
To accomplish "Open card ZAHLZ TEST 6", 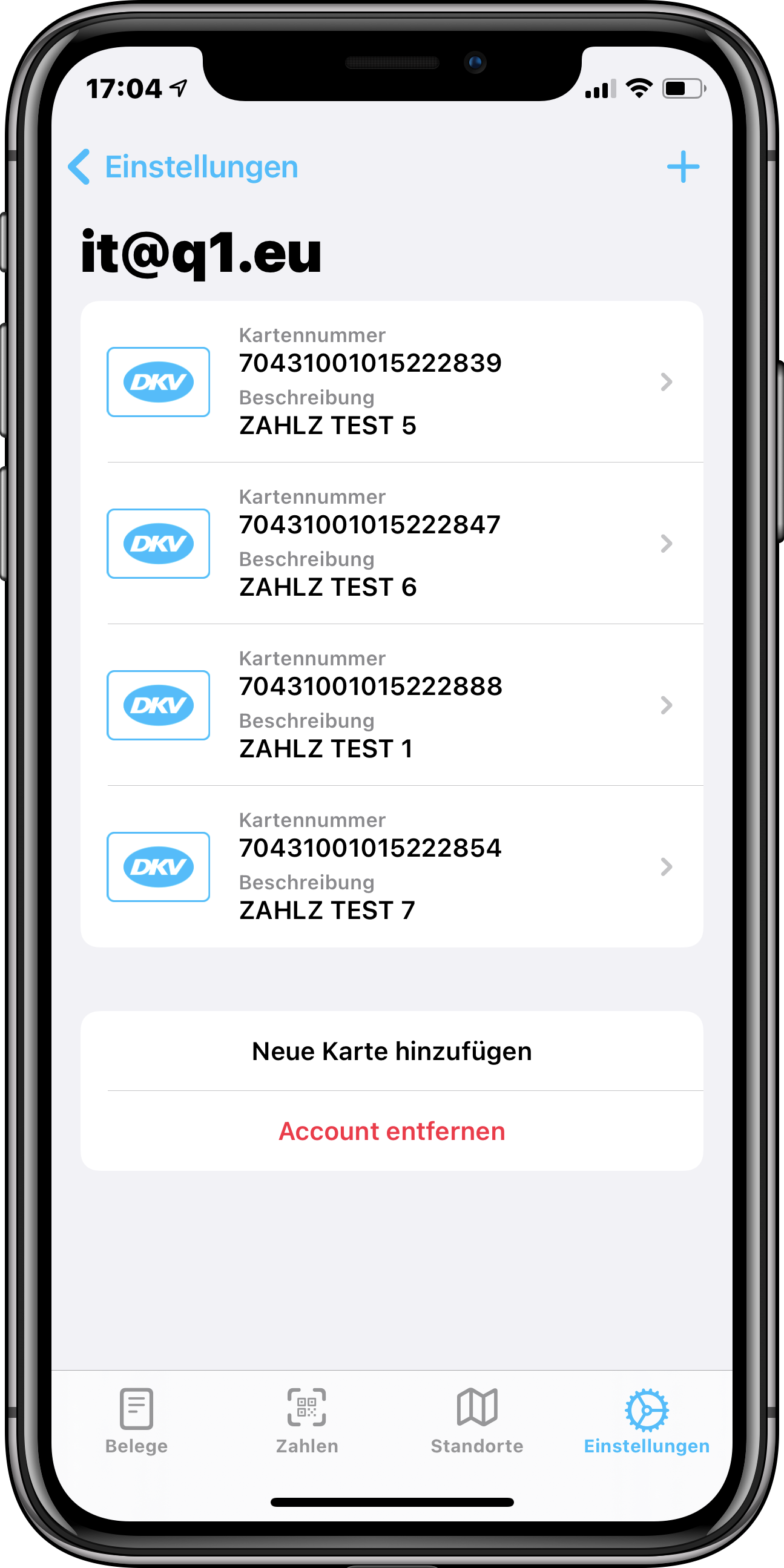I will pyautogui.click(x=391, y=543).
